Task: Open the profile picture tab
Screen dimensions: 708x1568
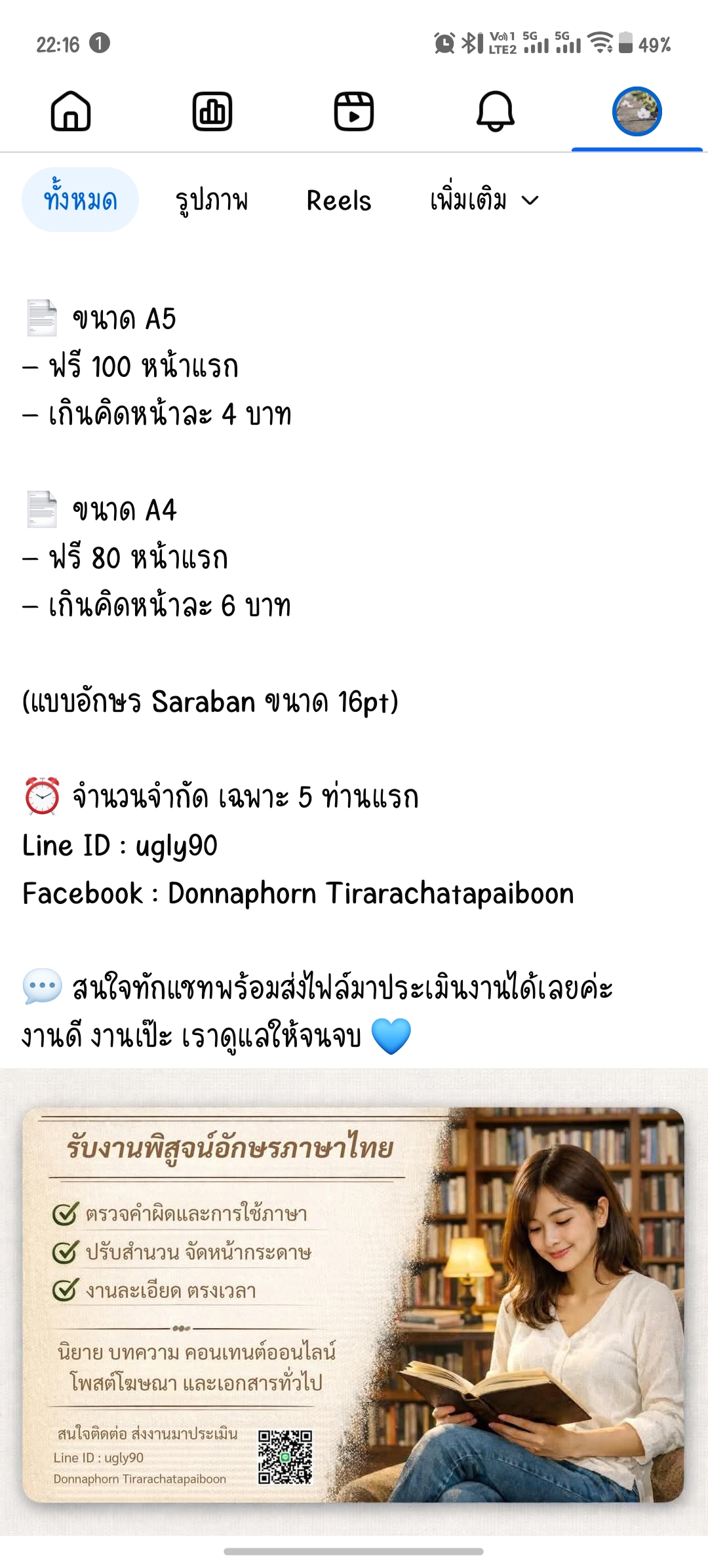Action: [637, 111]
